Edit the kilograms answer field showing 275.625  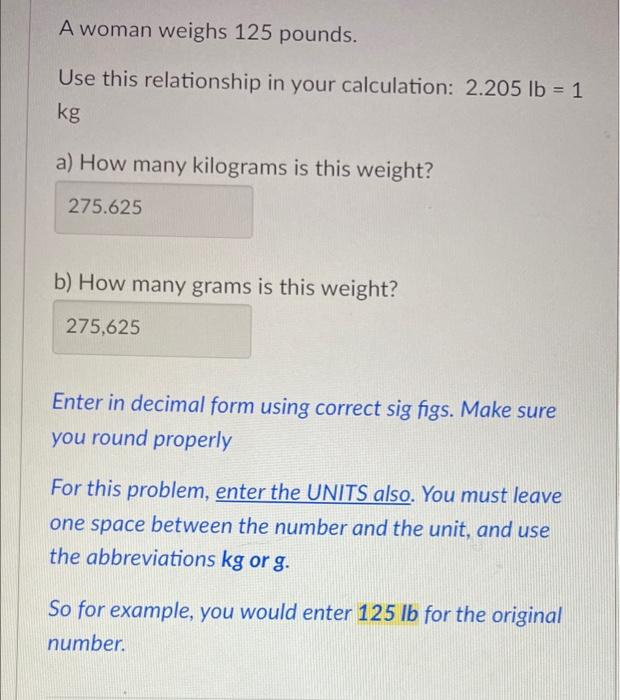click(x=152, y=210)
